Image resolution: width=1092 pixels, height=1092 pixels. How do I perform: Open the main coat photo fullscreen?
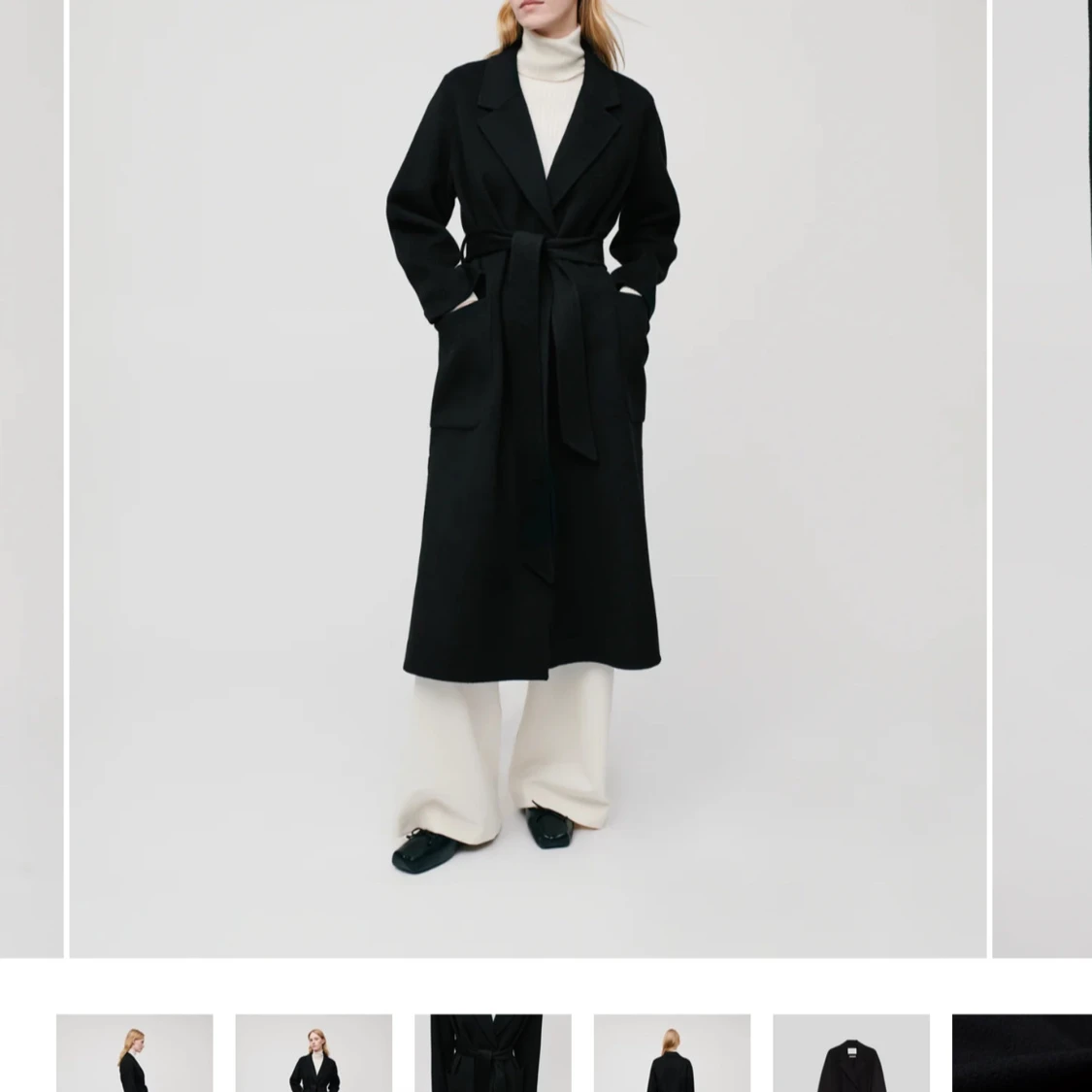point(527,476)
